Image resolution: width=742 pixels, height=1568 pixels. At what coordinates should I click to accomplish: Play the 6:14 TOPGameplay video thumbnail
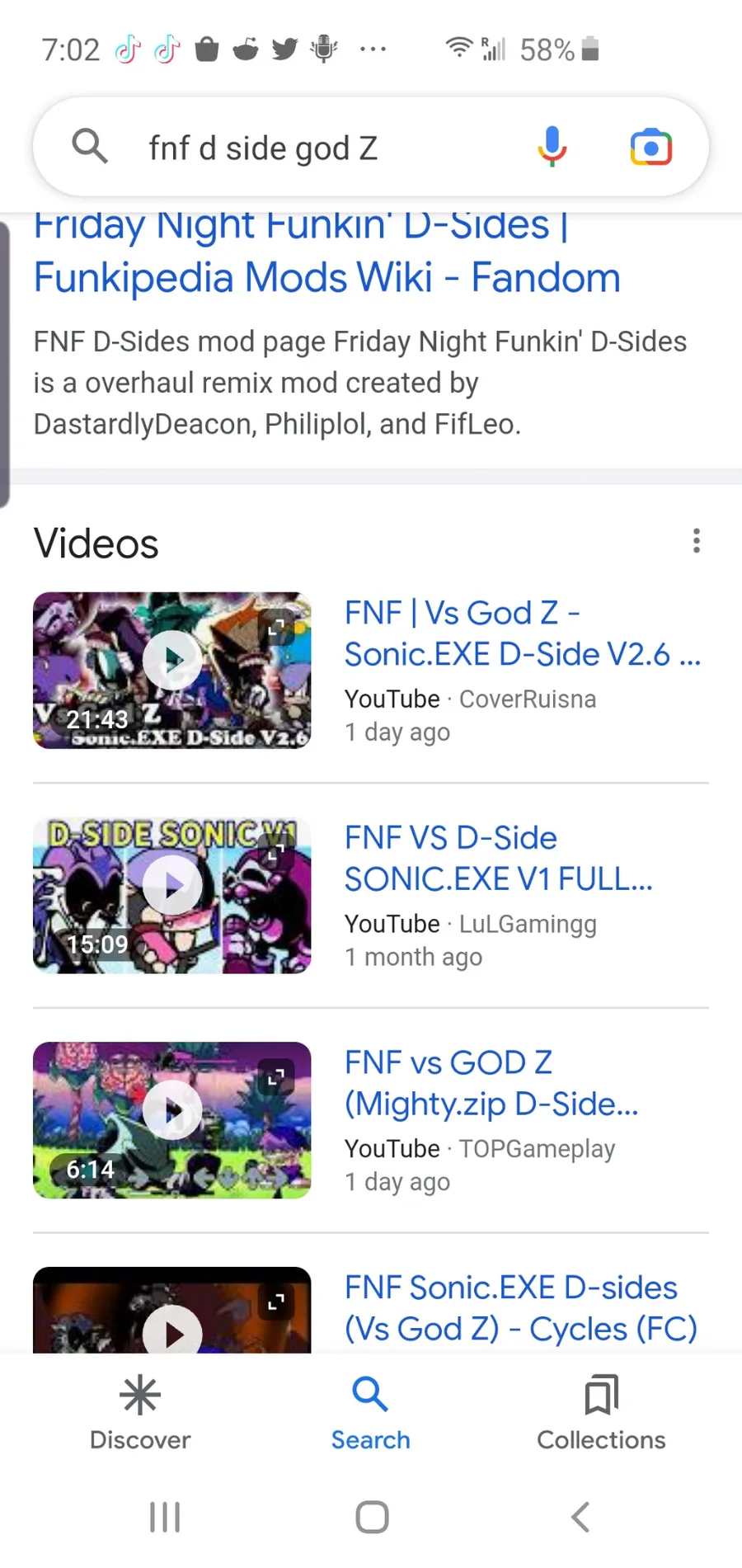coord(172,1120)
